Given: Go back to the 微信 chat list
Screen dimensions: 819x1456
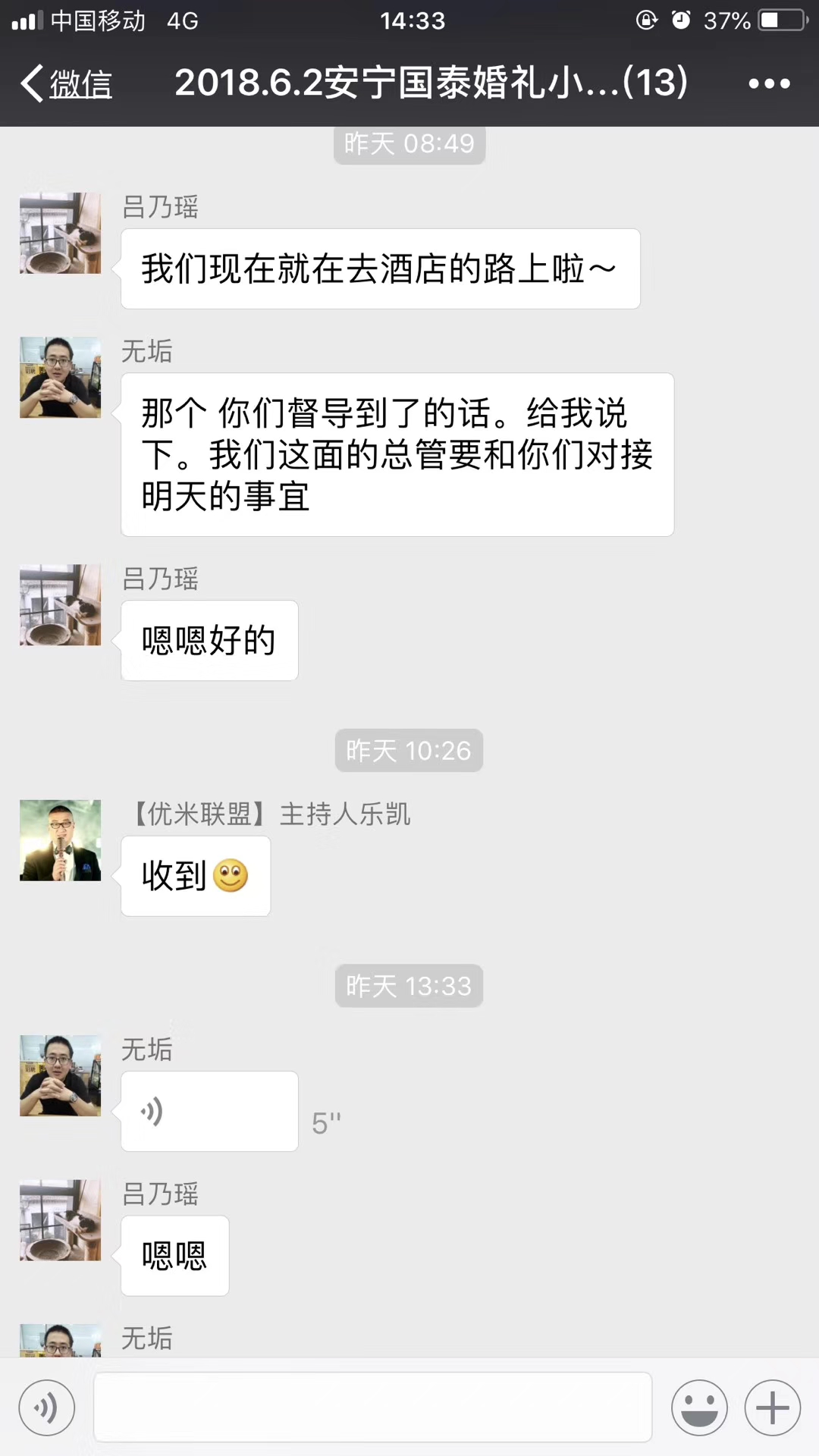Looking at the screenshot, I should coord(67,83).
